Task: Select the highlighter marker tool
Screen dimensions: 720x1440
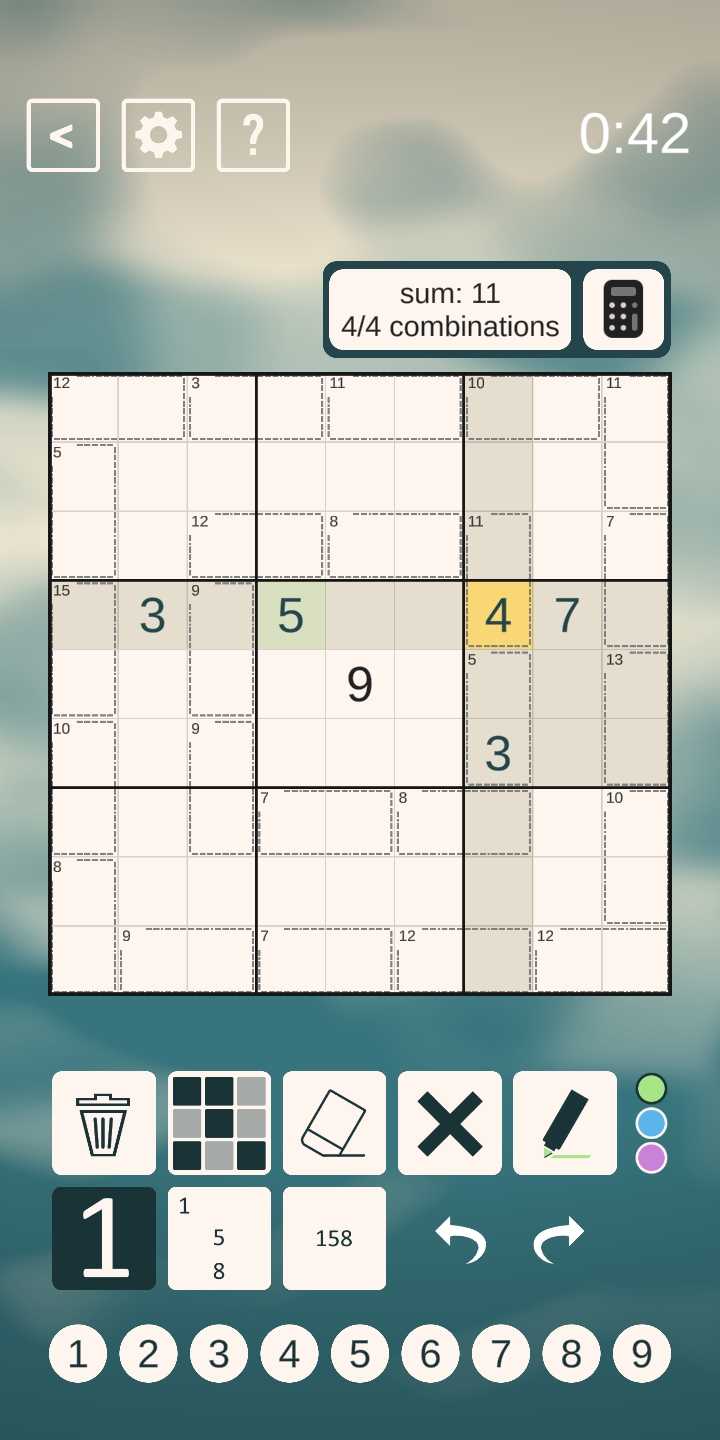Action: point(565,1123)
